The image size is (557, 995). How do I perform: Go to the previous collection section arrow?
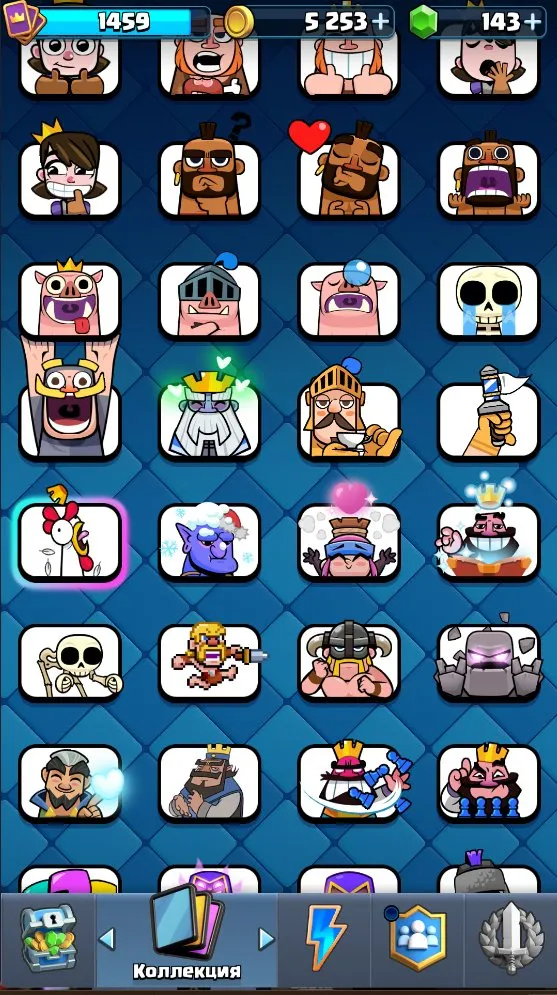[x=107, y=938]
